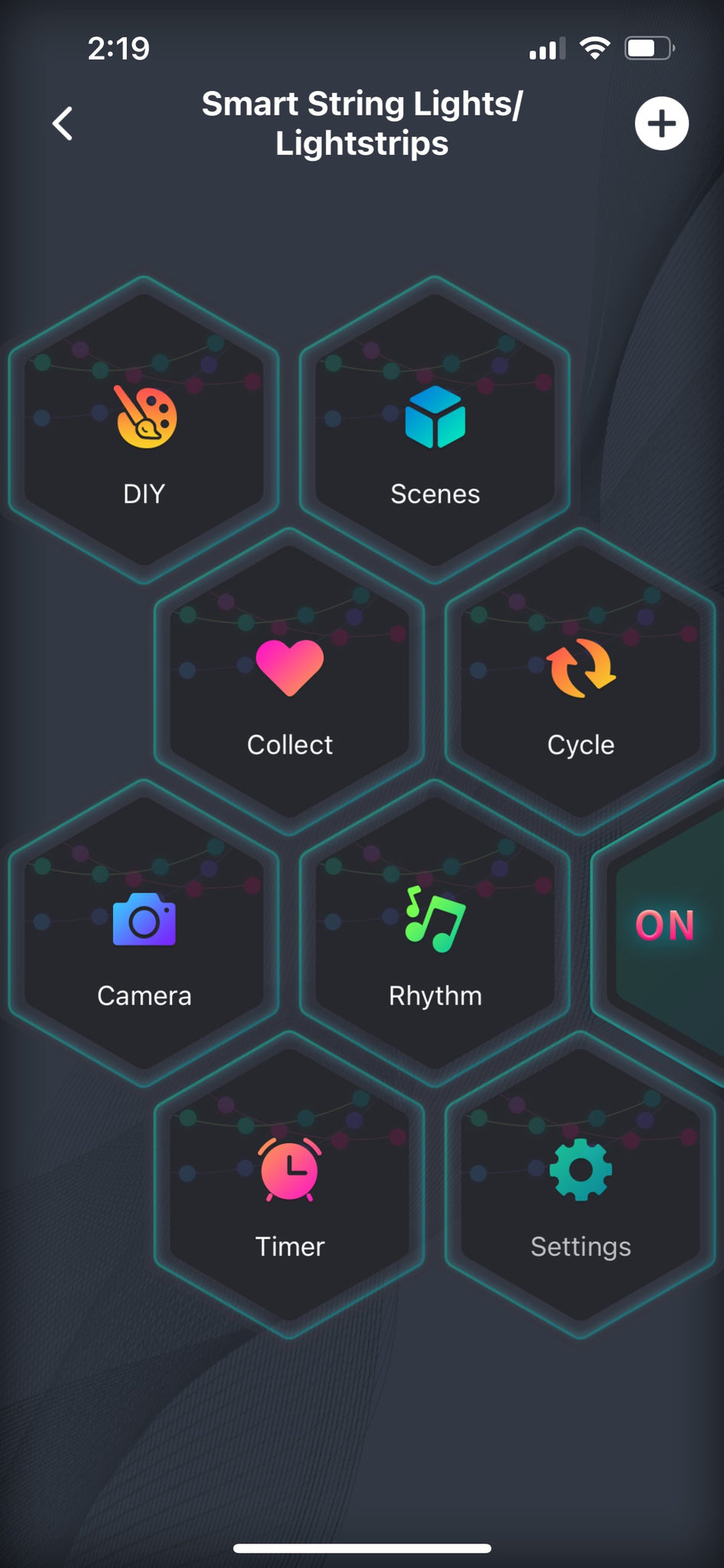Viewport: 724px width, 1568px height.
Task: Toggle the lights with the ON hexagon
Action: (664, 926)
